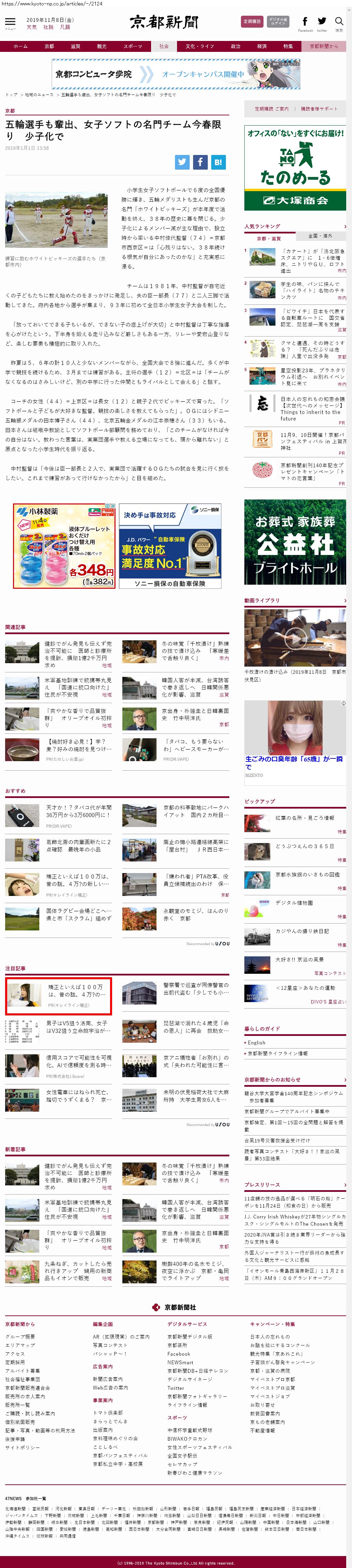The width and height of the screenshot is (352, 1568).
Task: Open the hamburger menu
Action: tap(10, 23)
